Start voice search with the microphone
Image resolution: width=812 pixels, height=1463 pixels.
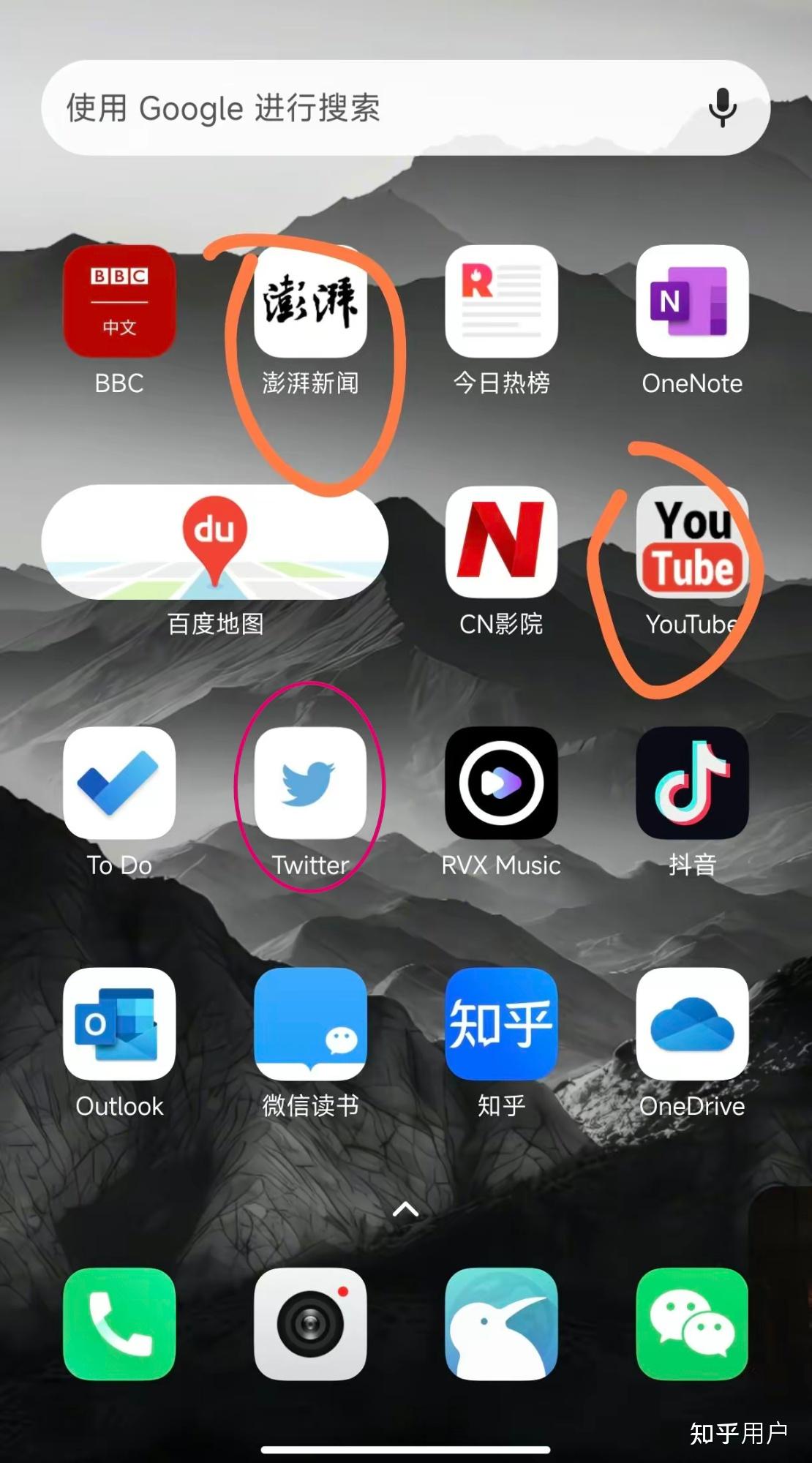(x=722, y=108)
